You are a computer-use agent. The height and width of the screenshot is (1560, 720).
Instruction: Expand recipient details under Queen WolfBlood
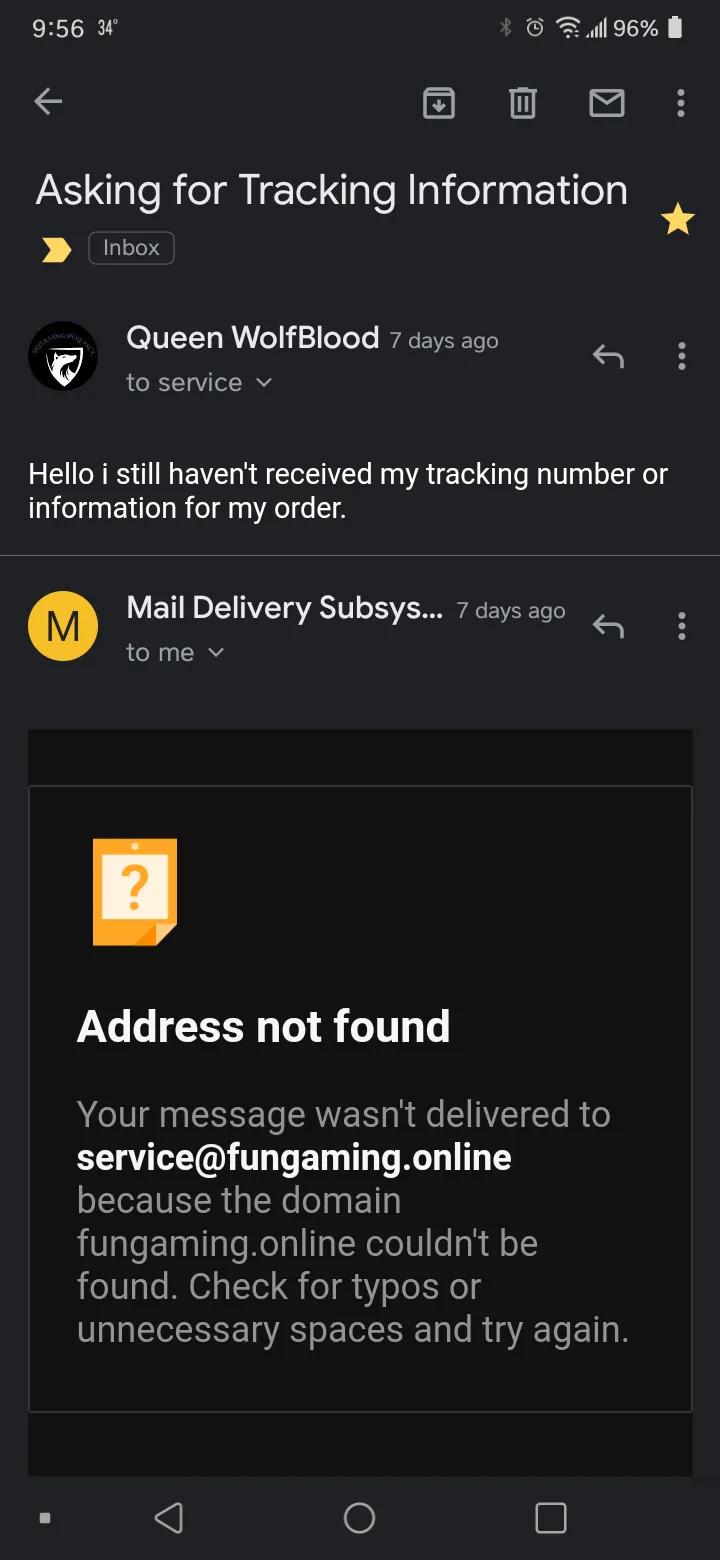[x=199, y=382]
